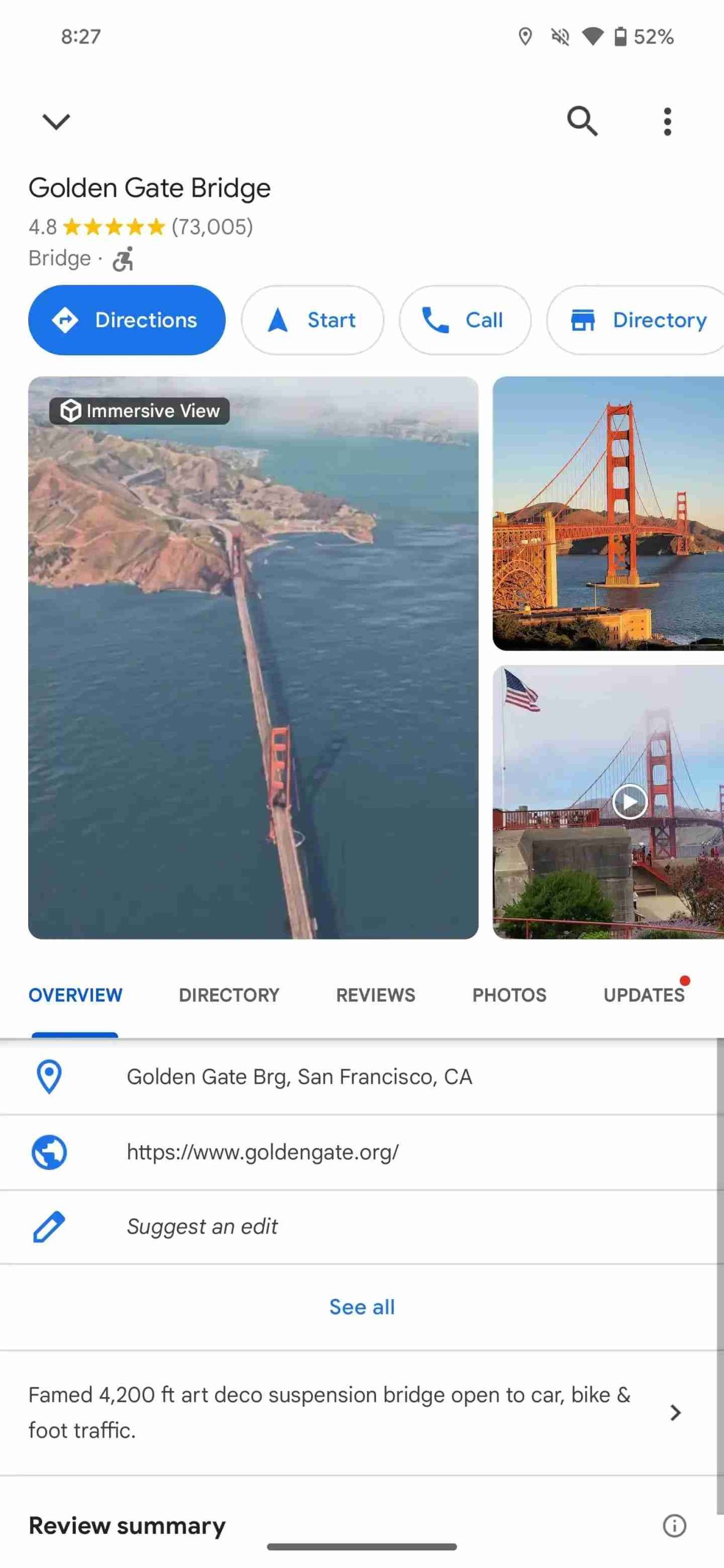Open the address Golden Gate Brg row
Viewport: 724px width, 1568px height.
[299, 1077]
